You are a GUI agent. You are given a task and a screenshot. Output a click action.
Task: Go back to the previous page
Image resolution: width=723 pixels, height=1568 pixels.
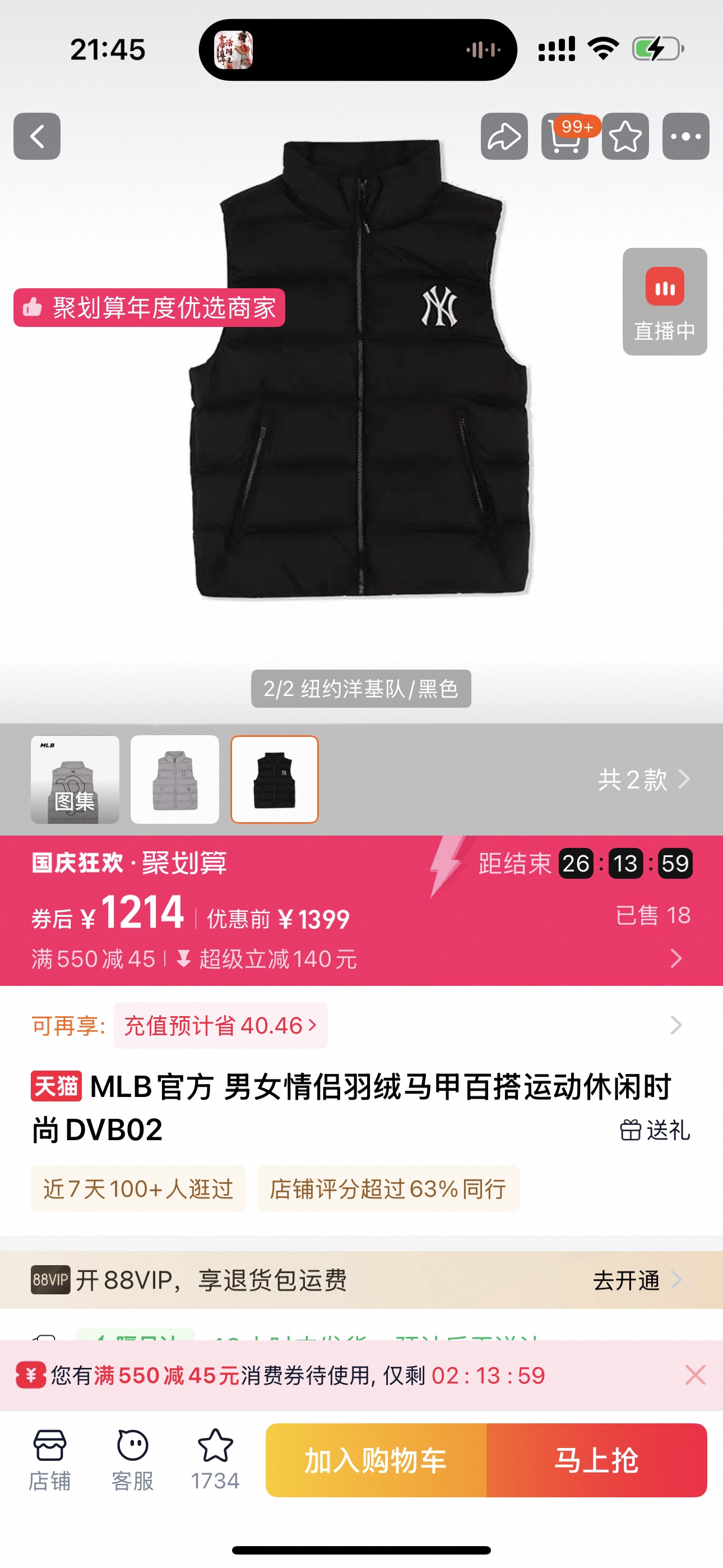point(37,136)
